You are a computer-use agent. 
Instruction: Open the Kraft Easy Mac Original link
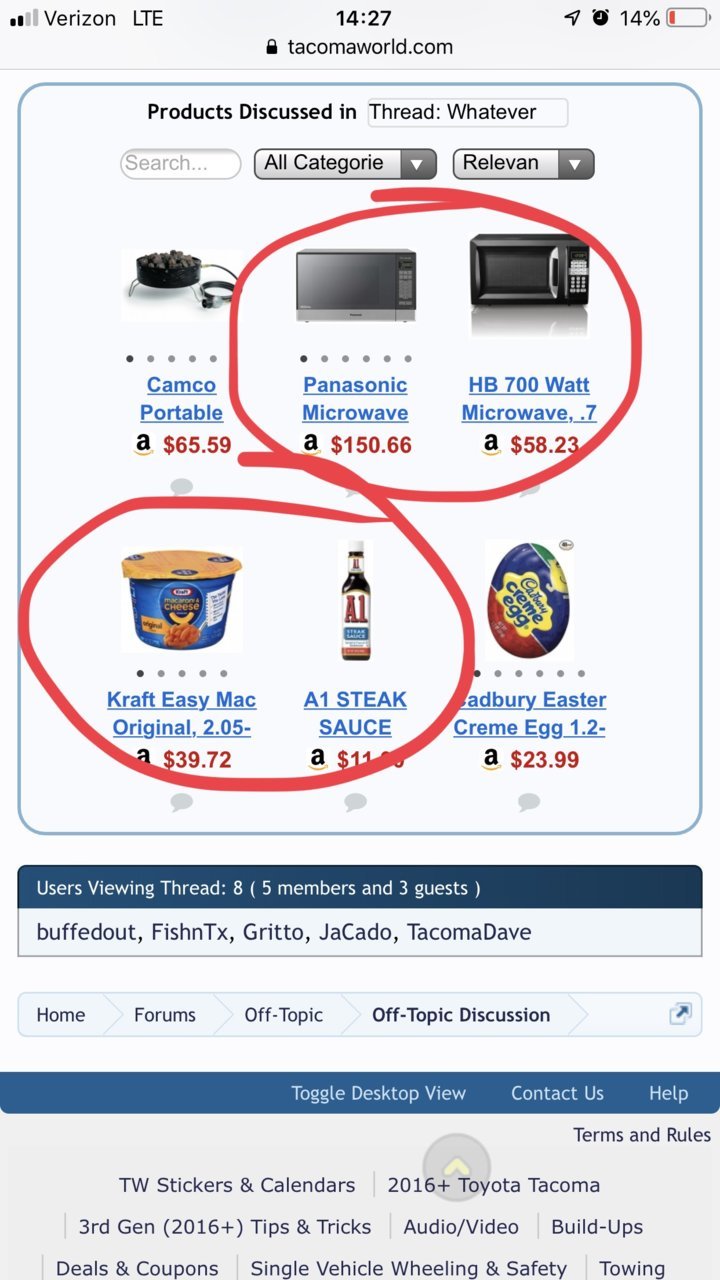[x=181, y=713]
